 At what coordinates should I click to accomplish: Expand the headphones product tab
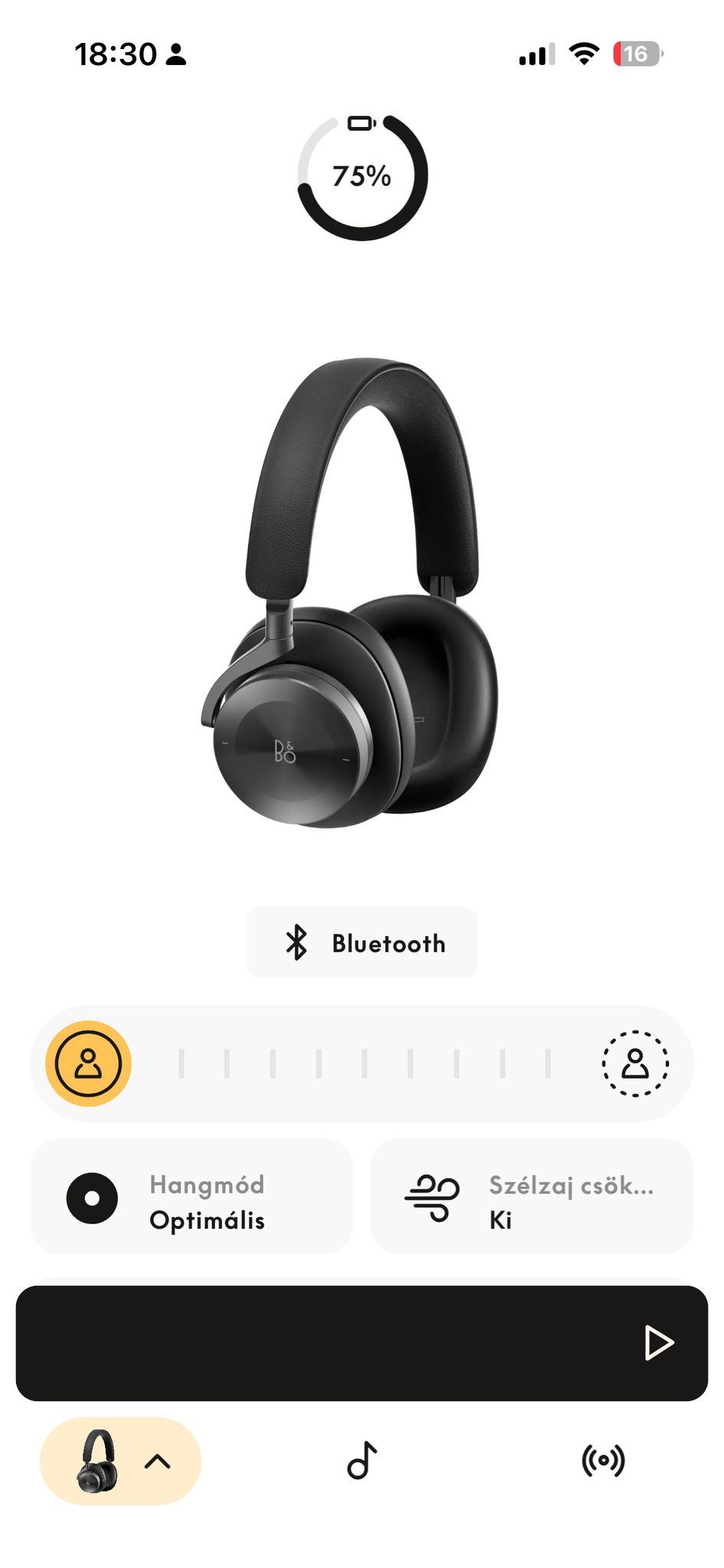tap(120, 1462)
